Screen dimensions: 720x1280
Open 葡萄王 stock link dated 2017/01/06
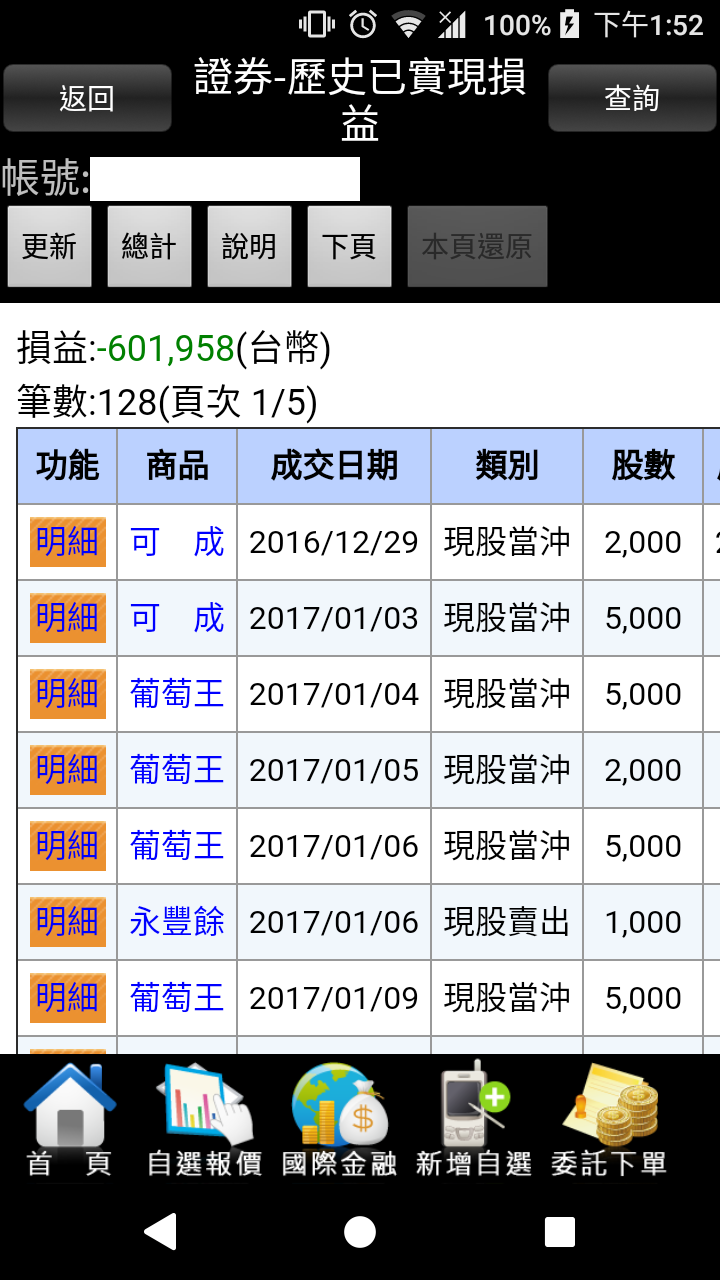point(177,846)
